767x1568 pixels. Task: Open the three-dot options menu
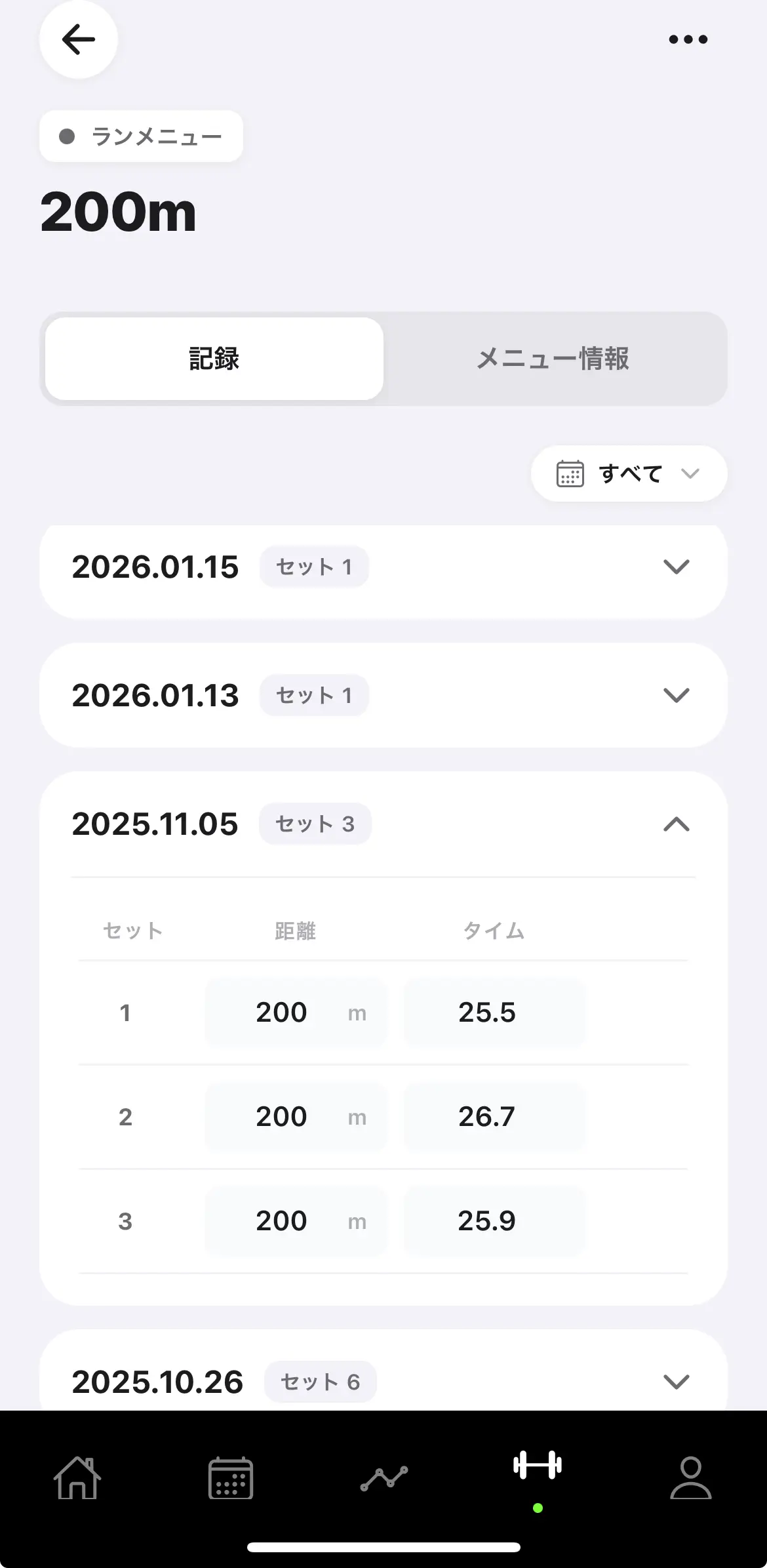[x=687, y=39]
